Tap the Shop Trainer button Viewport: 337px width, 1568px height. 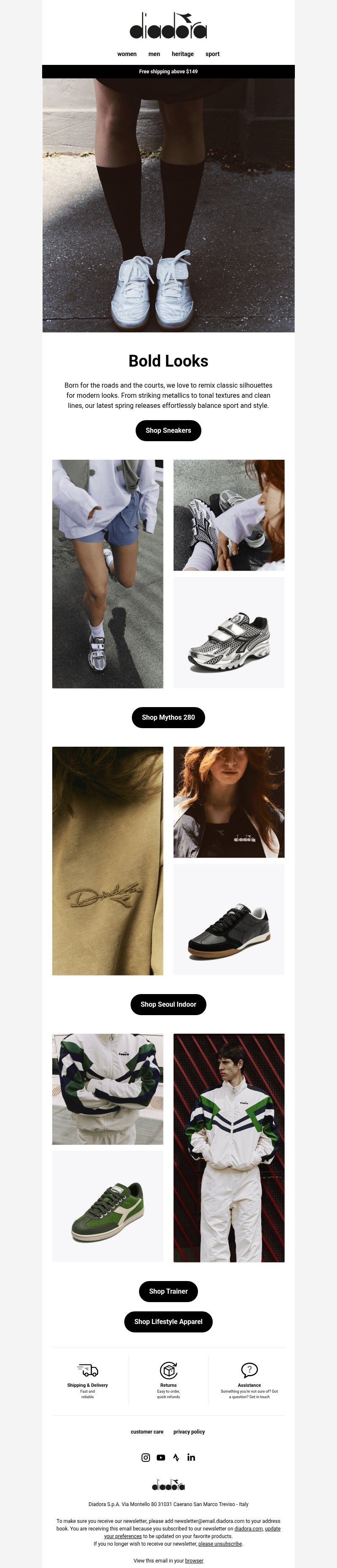click(x=168, y=1291)
